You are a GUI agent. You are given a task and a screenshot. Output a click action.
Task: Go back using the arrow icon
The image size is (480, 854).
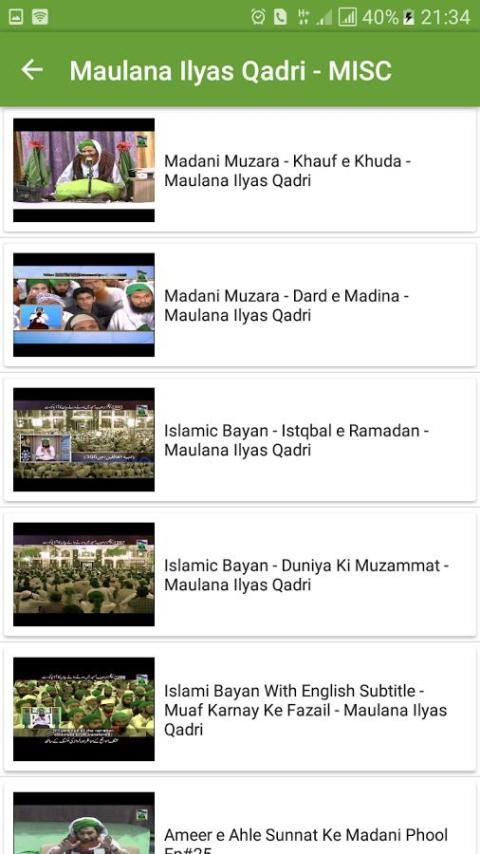point(32,70)
